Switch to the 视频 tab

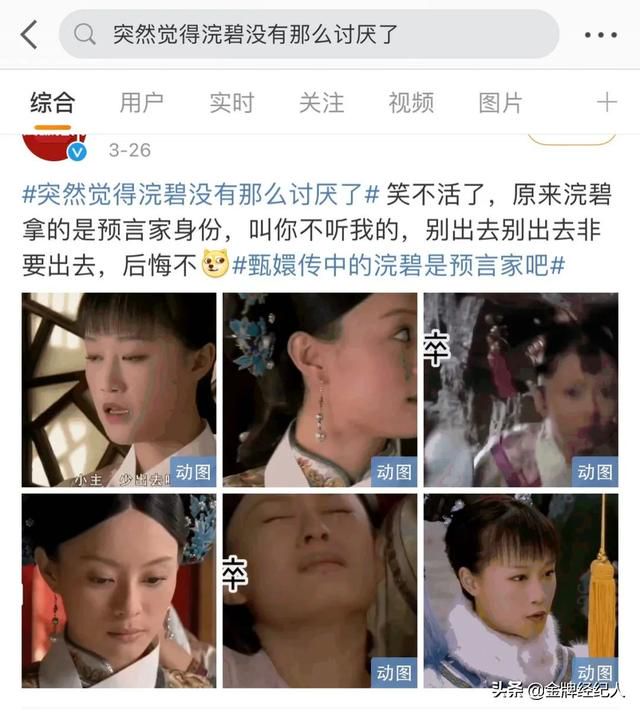pos(411,102)
